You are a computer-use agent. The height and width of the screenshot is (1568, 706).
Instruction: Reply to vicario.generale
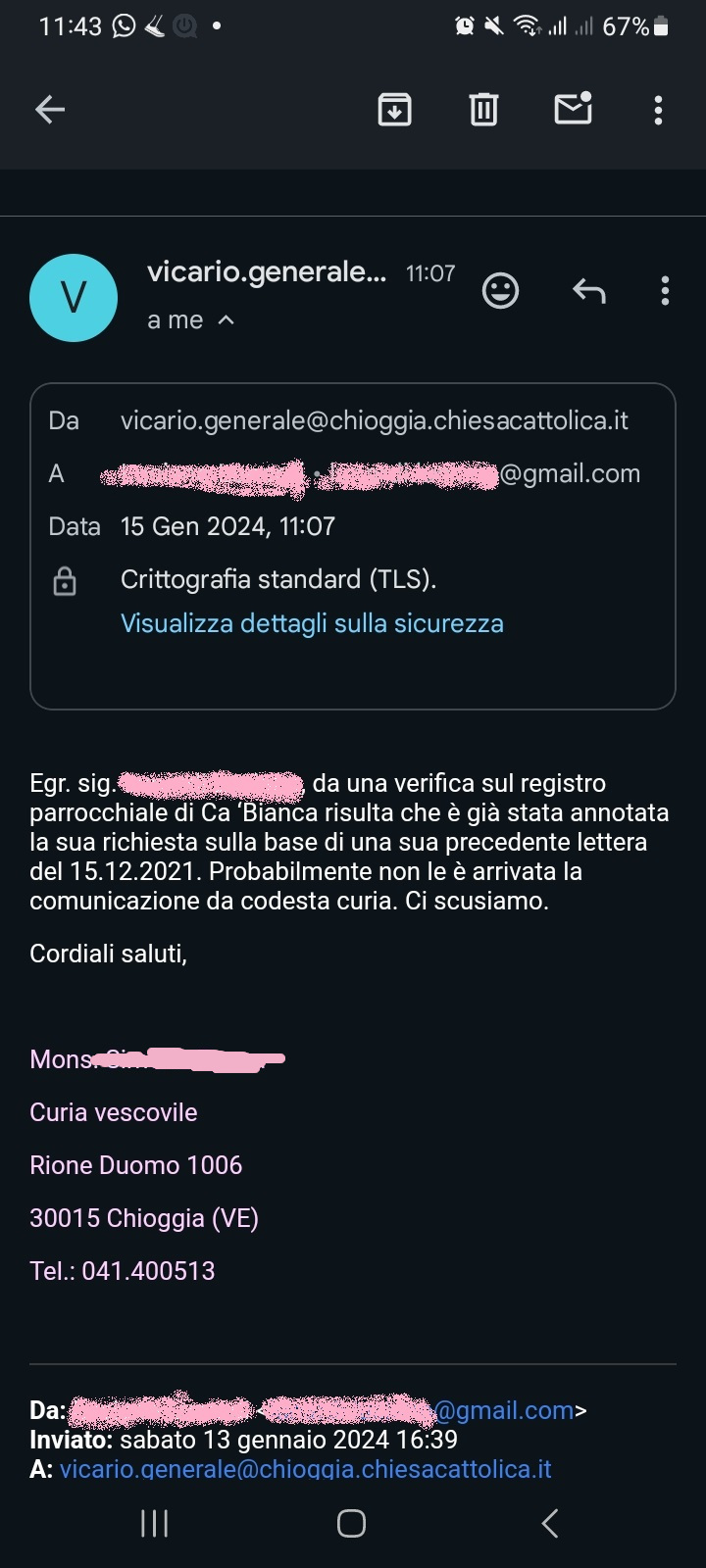[x=588, y=290]
